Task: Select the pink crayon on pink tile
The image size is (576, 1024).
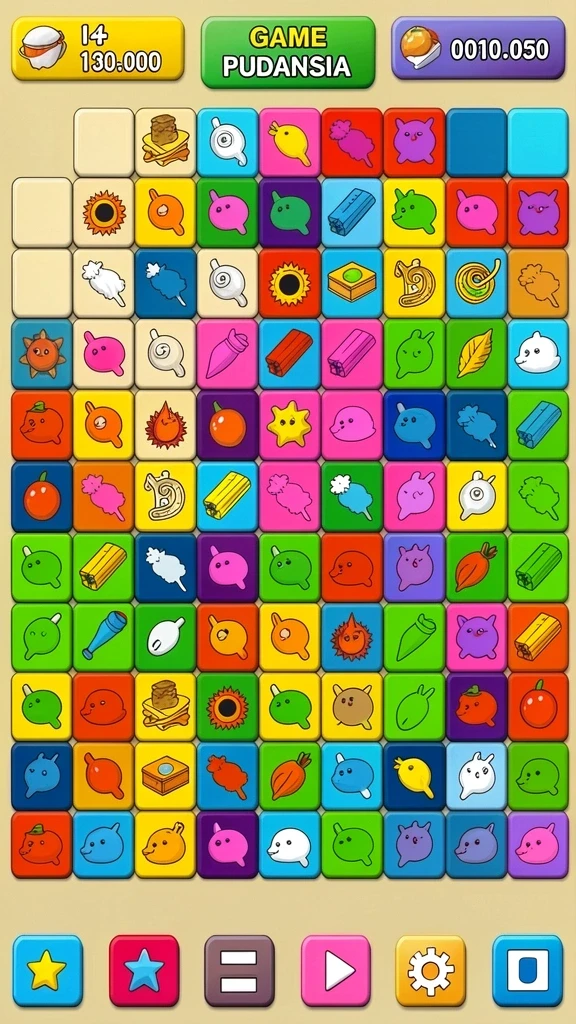Action: point(228,354)
